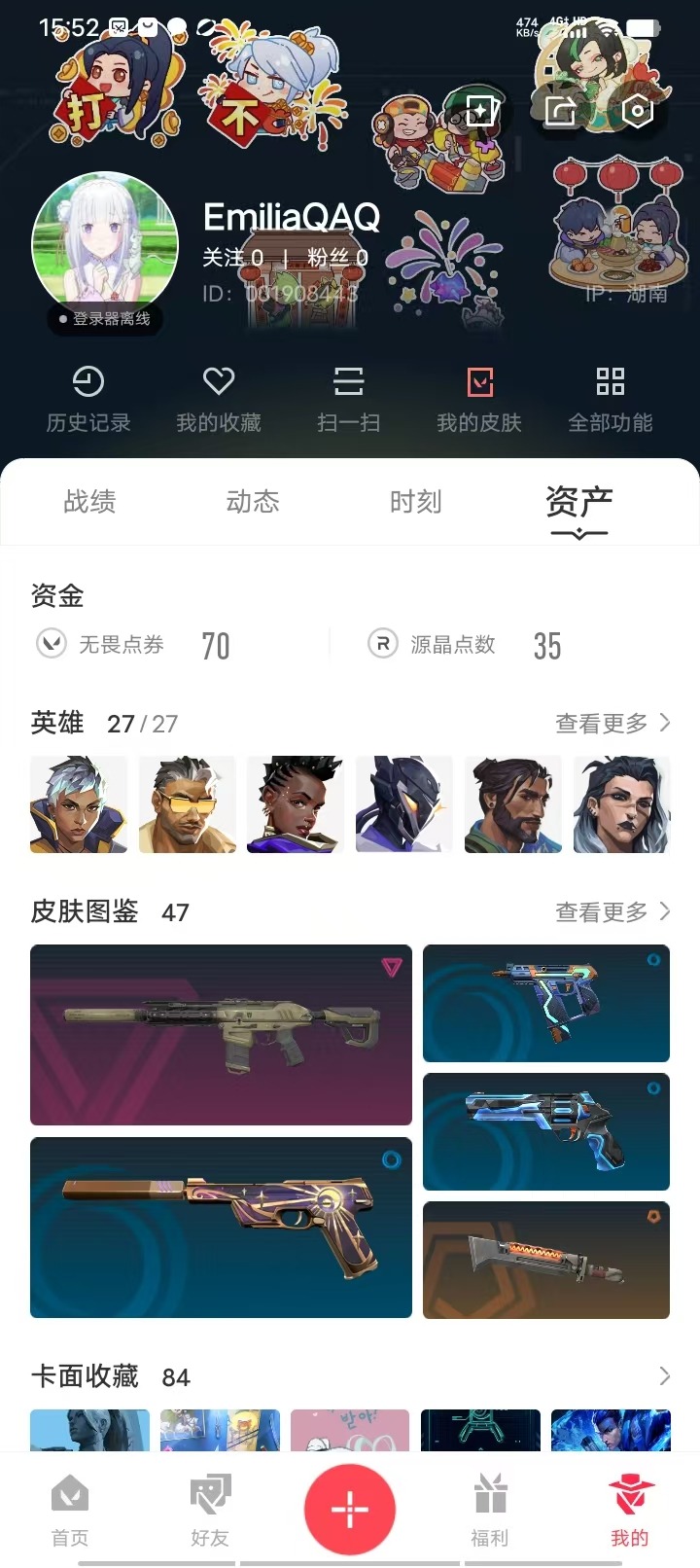
Task: Open 历史记录 history
Action: 88,399
